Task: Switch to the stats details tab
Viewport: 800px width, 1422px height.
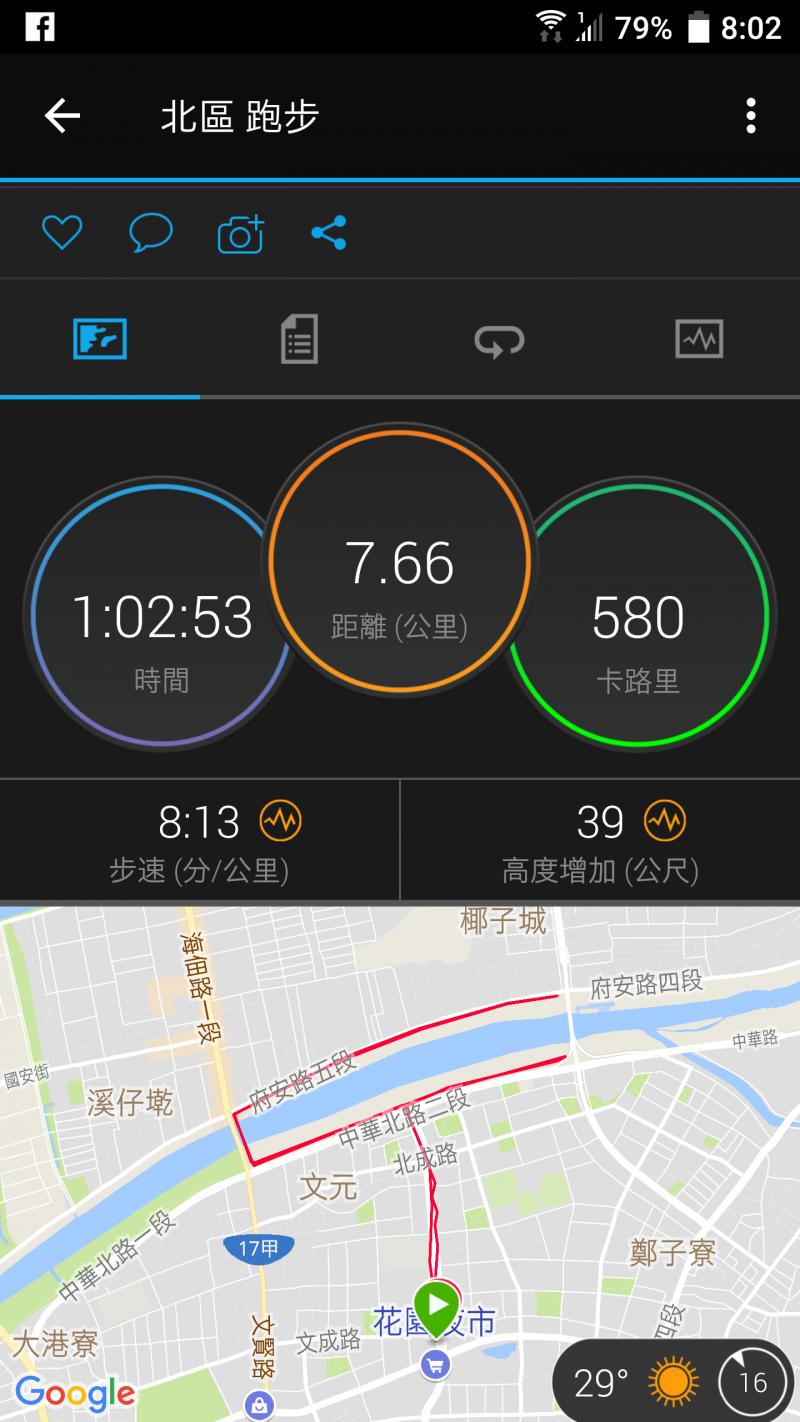Action: pyautogui.click(x=299, y=340)
